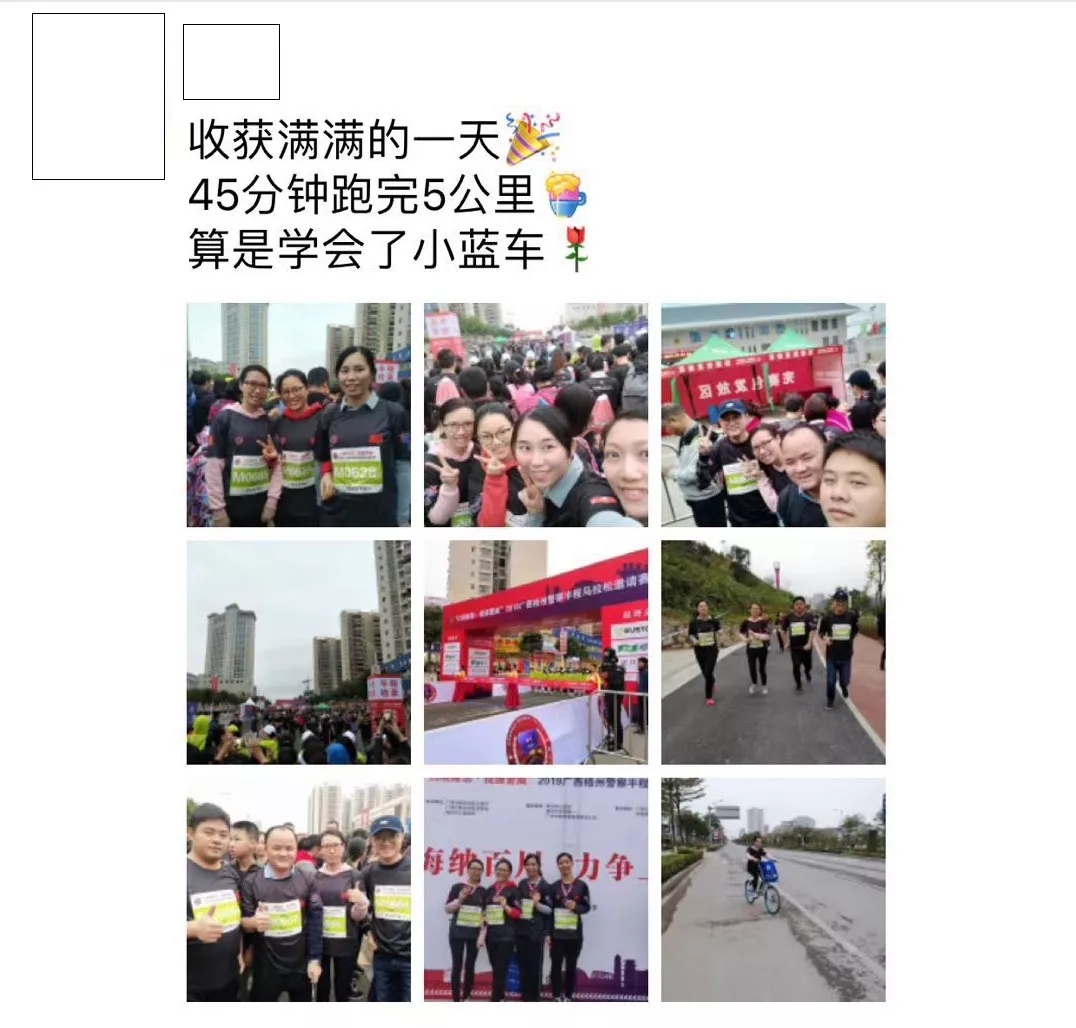Image resolution: width=1076 pixels, height=1028 pixels.
Task: View photo of four runners on road
Action: [x=772, y=652]
